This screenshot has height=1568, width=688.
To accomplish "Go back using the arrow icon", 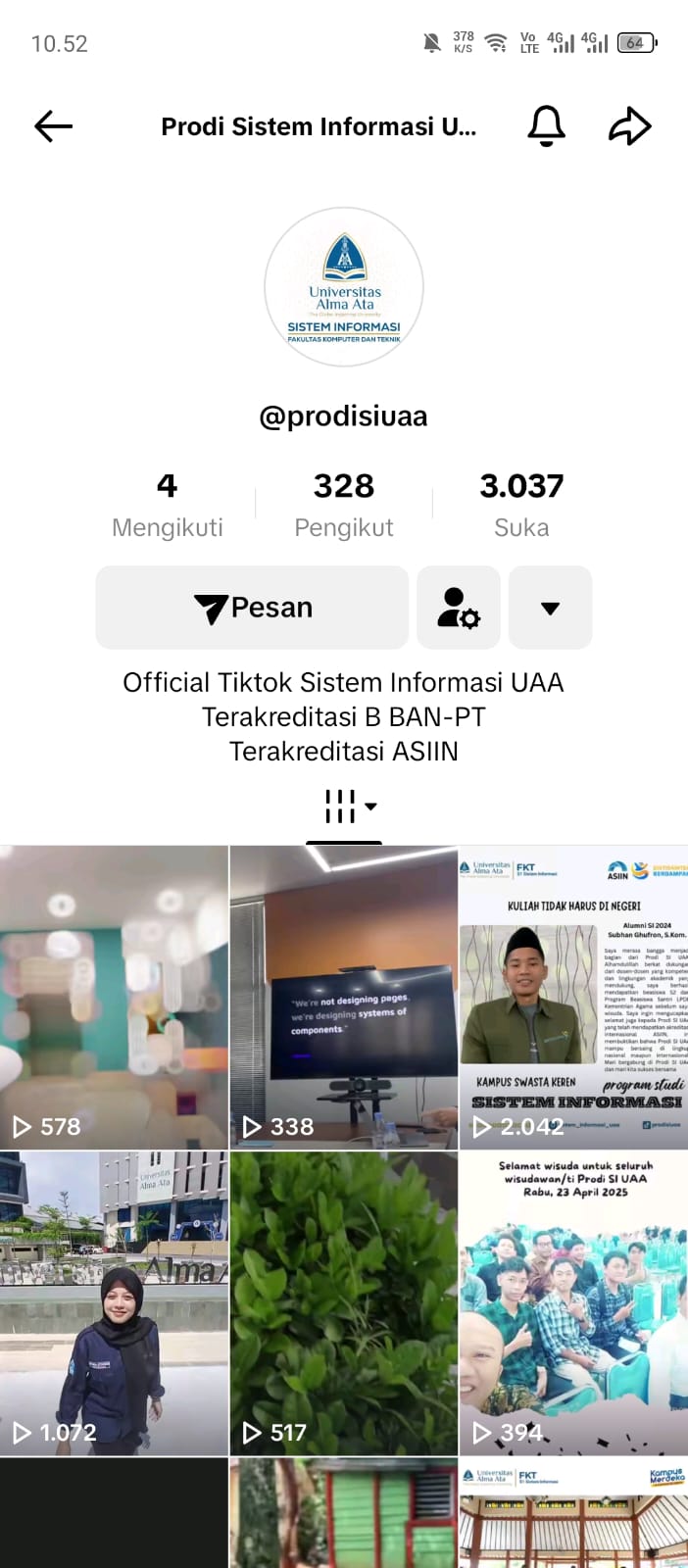I will click(x=54, y=126).
